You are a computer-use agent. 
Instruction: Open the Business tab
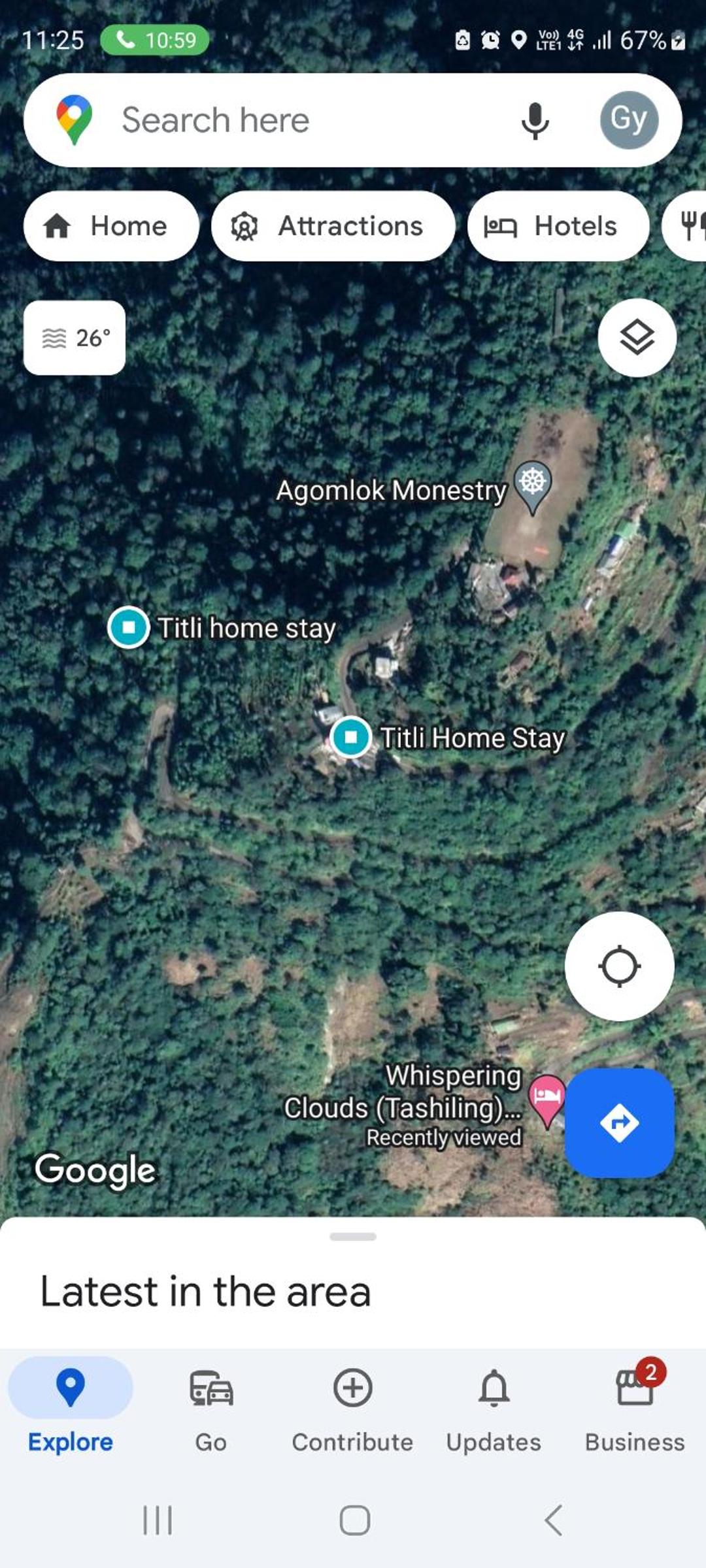click(x=635, y=1411)
